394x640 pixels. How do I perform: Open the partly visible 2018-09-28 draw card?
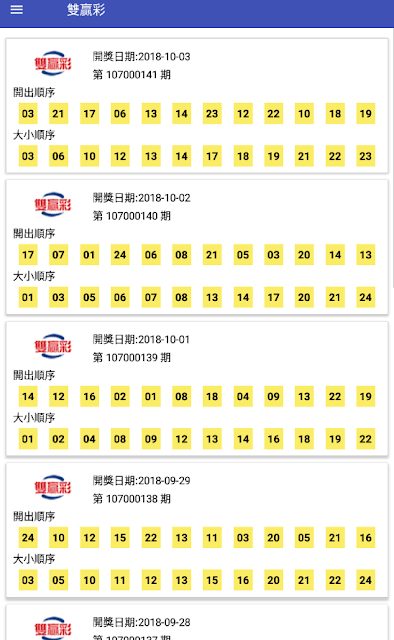[197, 622]
